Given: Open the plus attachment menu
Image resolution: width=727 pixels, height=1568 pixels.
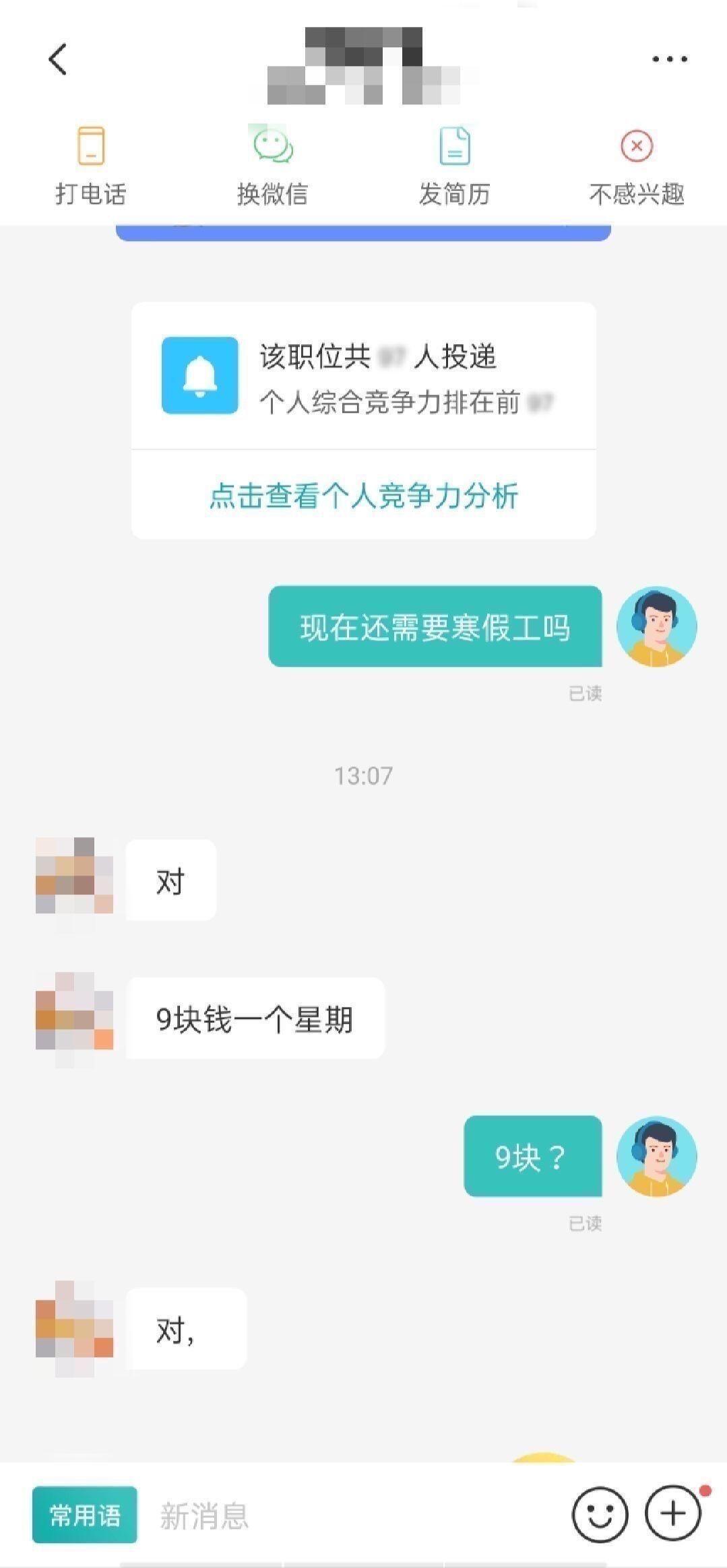Looking at the screenshot, I should tap(672, 1513).
